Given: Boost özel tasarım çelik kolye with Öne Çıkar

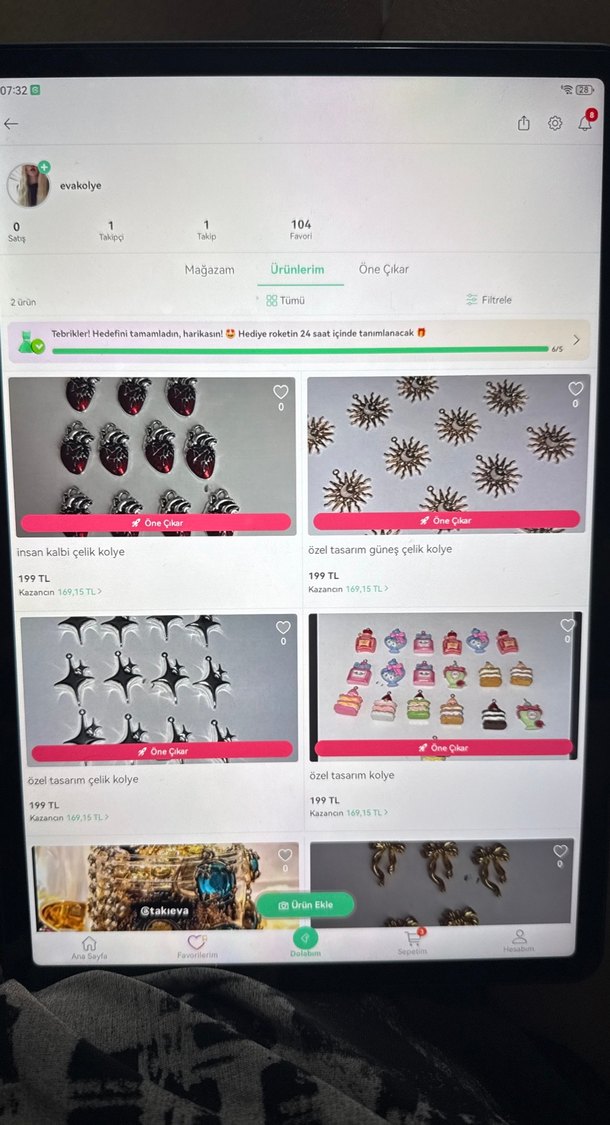Looking at the screenshot, I should click(x=162, y=751).
